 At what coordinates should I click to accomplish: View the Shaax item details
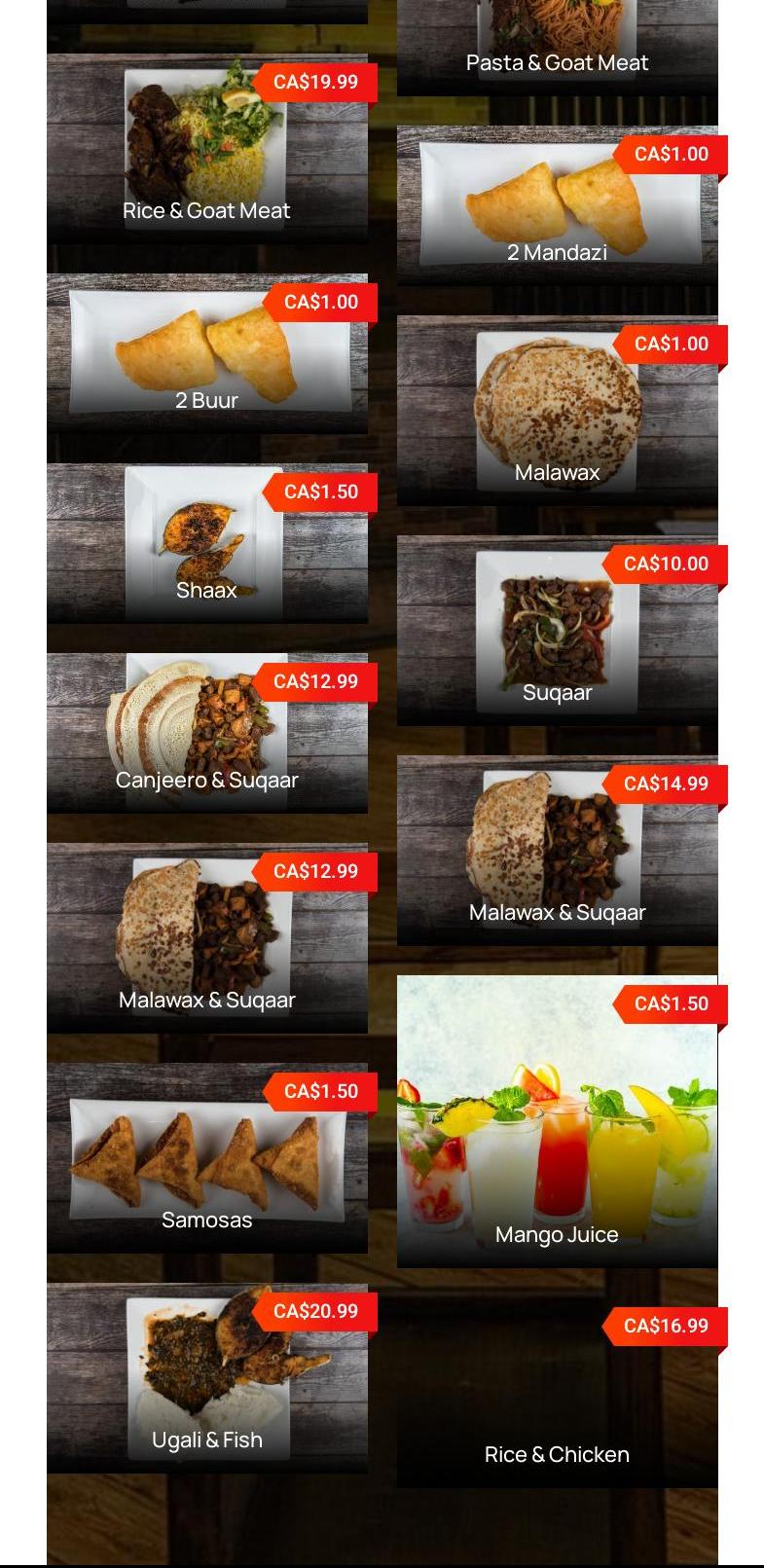tap(206, 543)
